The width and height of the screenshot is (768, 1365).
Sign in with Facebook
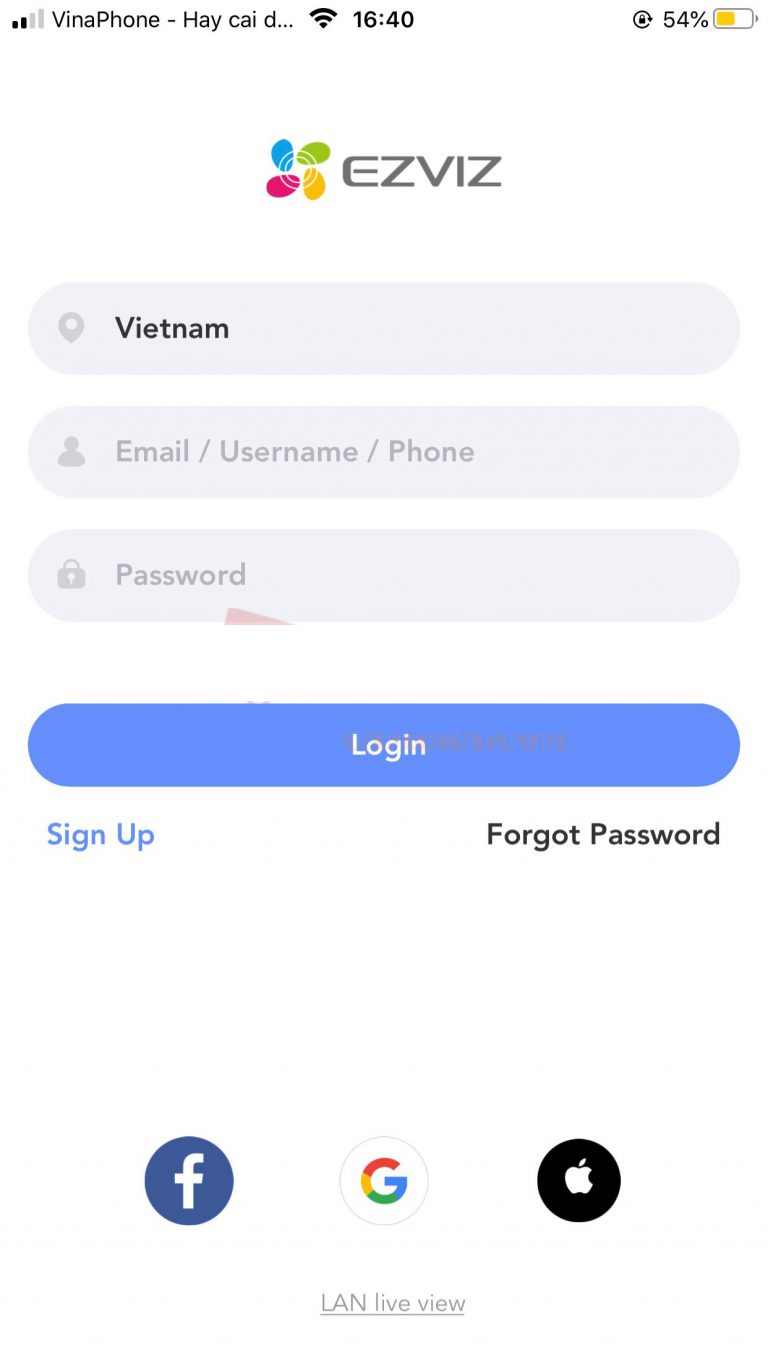(x=189, y=1181)
